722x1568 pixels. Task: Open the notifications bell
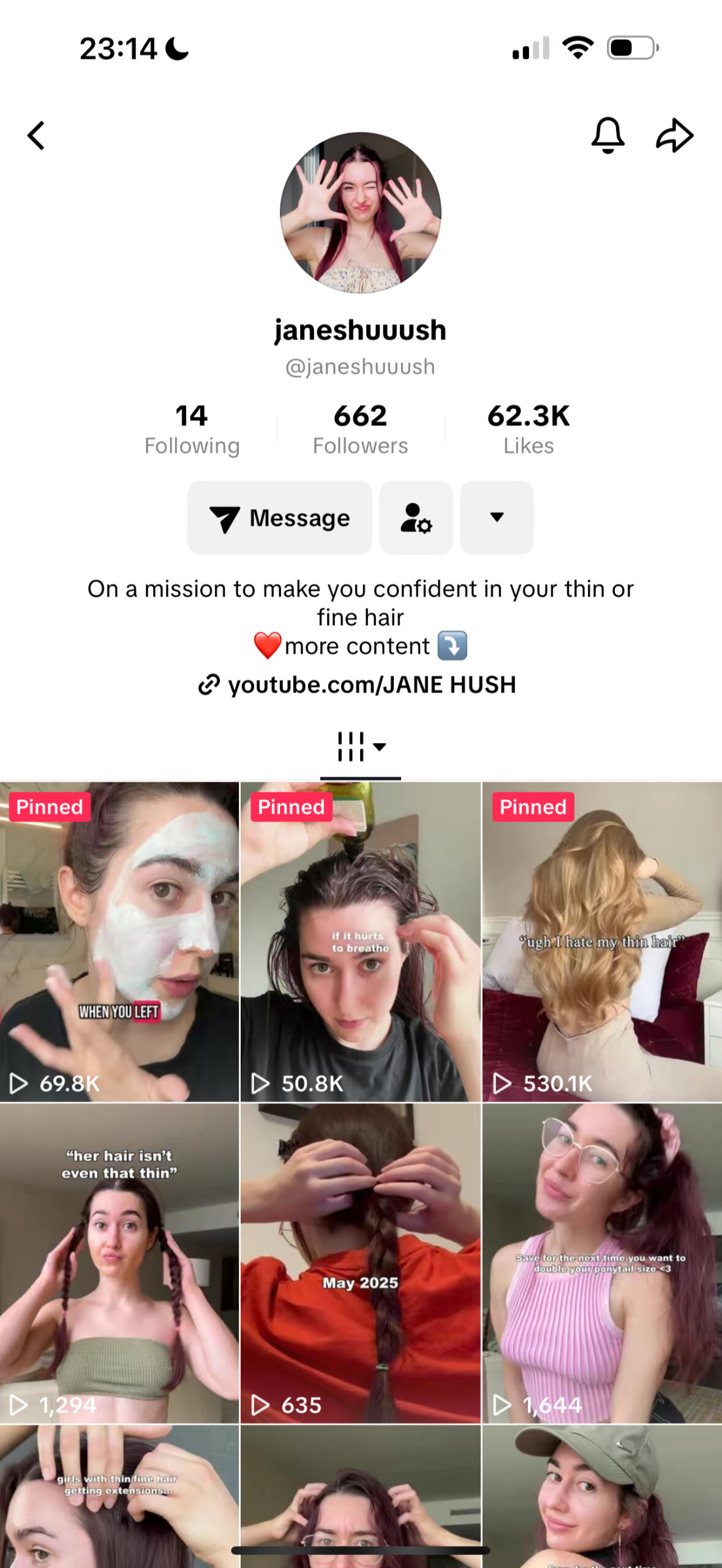(607, 135)
